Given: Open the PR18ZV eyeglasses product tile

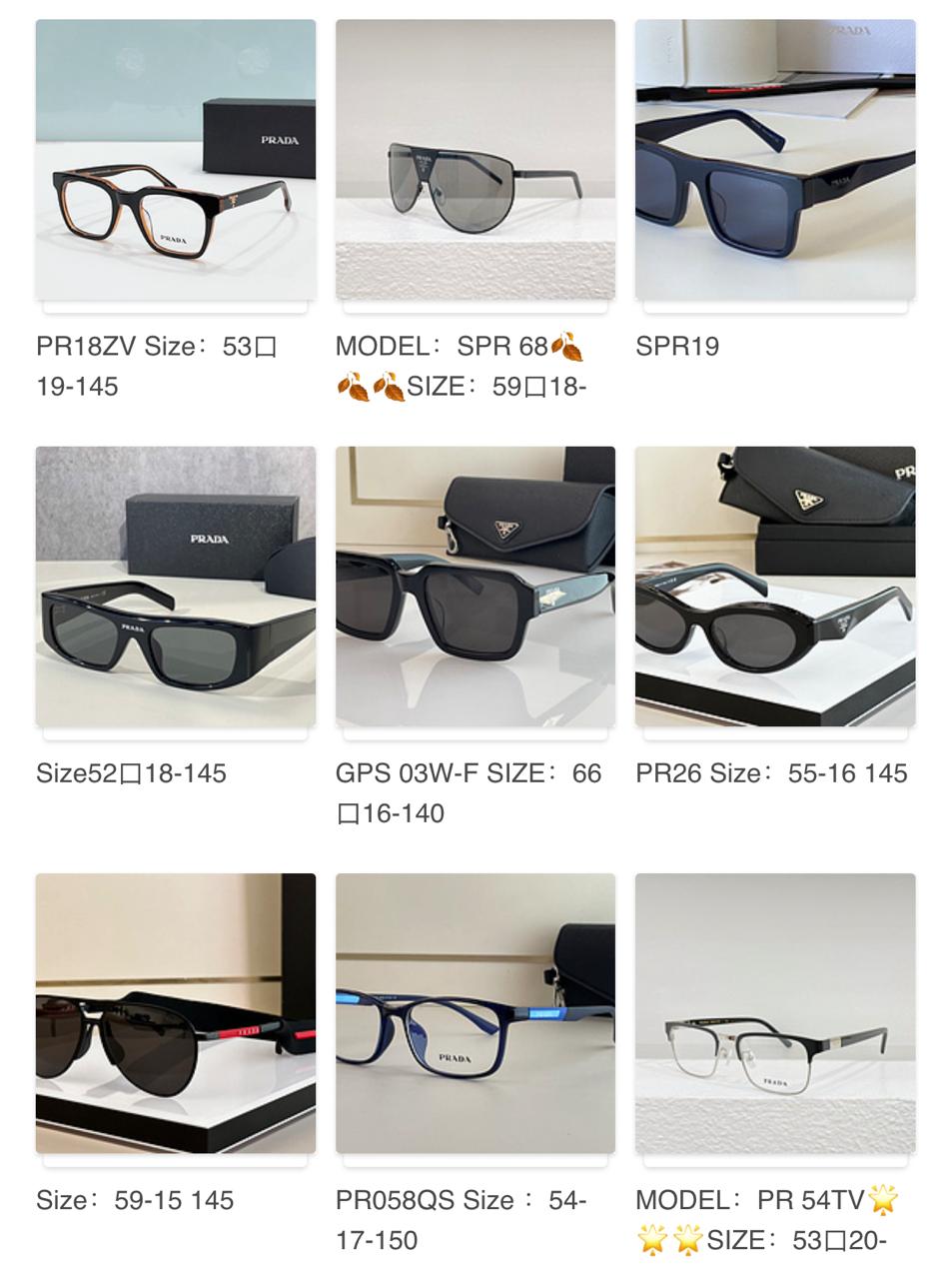Looking at the screenshot, I should [x=176, y=160].
